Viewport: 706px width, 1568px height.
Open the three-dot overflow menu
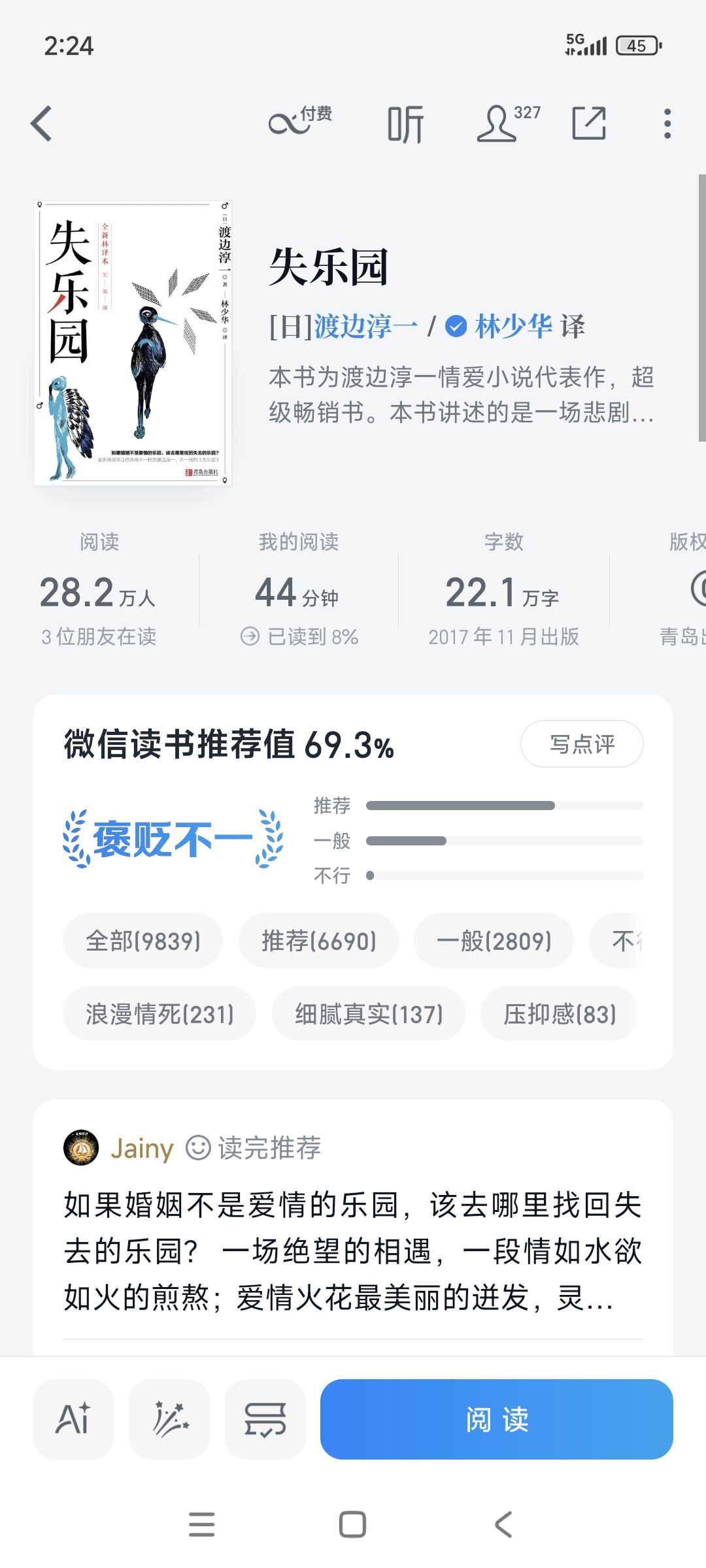pyautogui.click(x=667, y=123)
